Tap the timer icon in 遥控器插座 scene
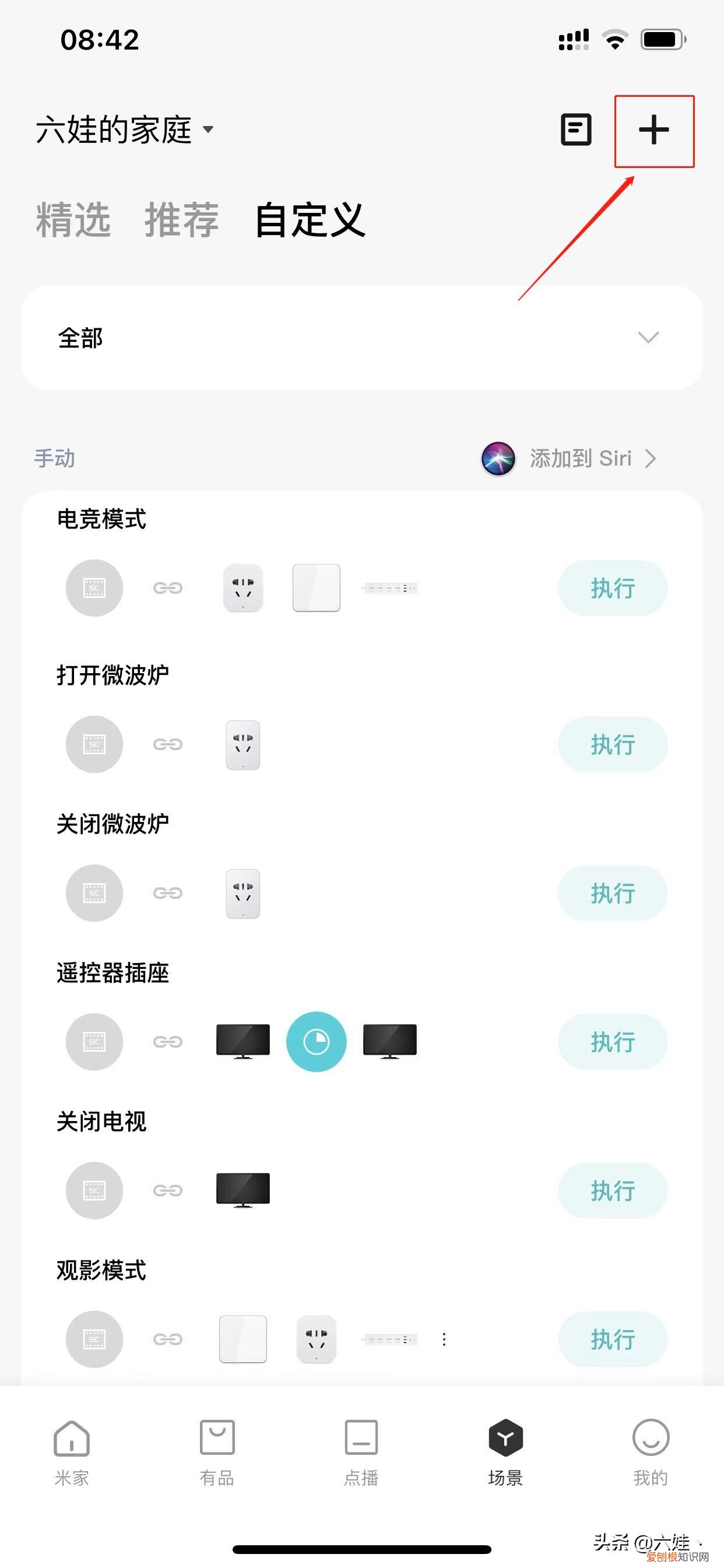The height and width of the screenshot is (1568, 724). coord(317,1041)
